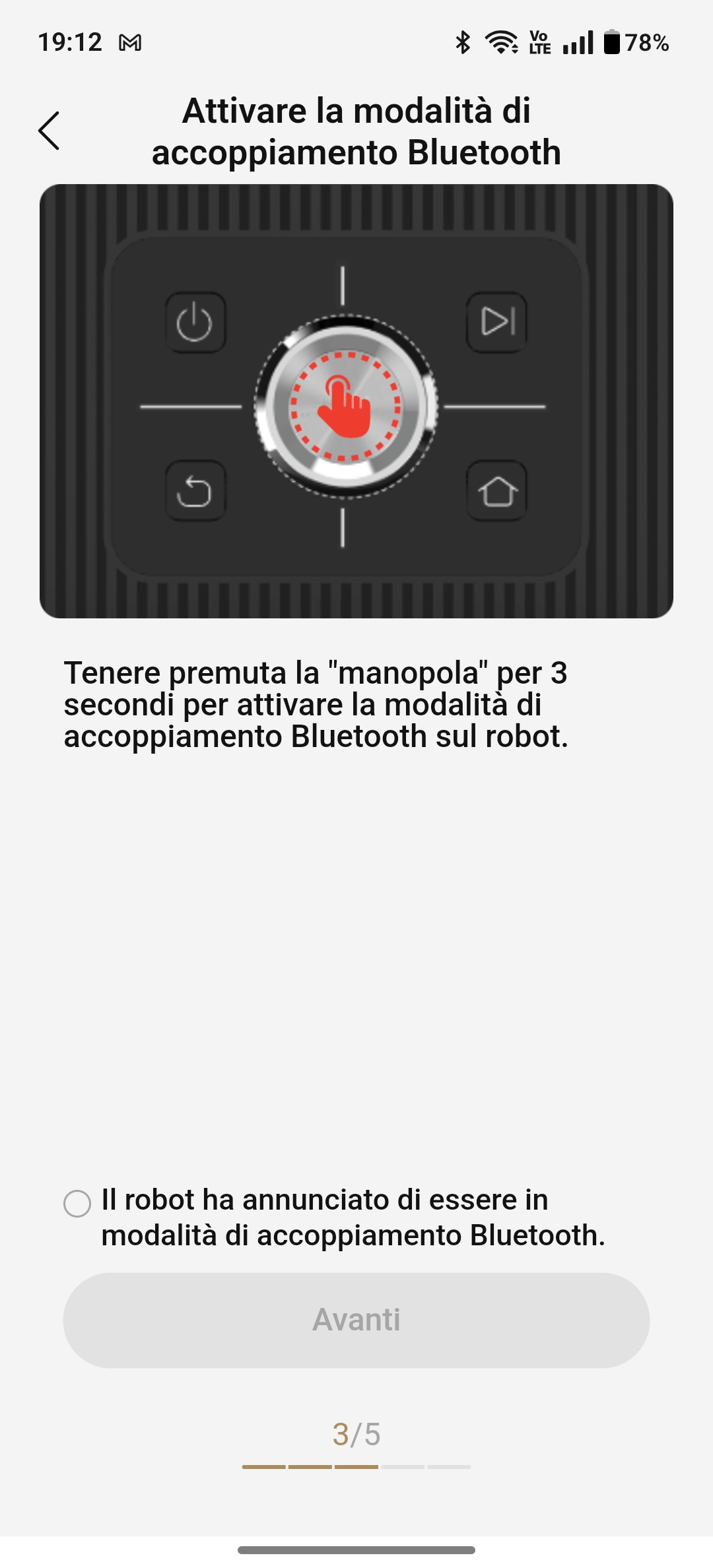
Task: Confirm robot announced Bluetooth pairing mode
Action: click(77, 1204)
